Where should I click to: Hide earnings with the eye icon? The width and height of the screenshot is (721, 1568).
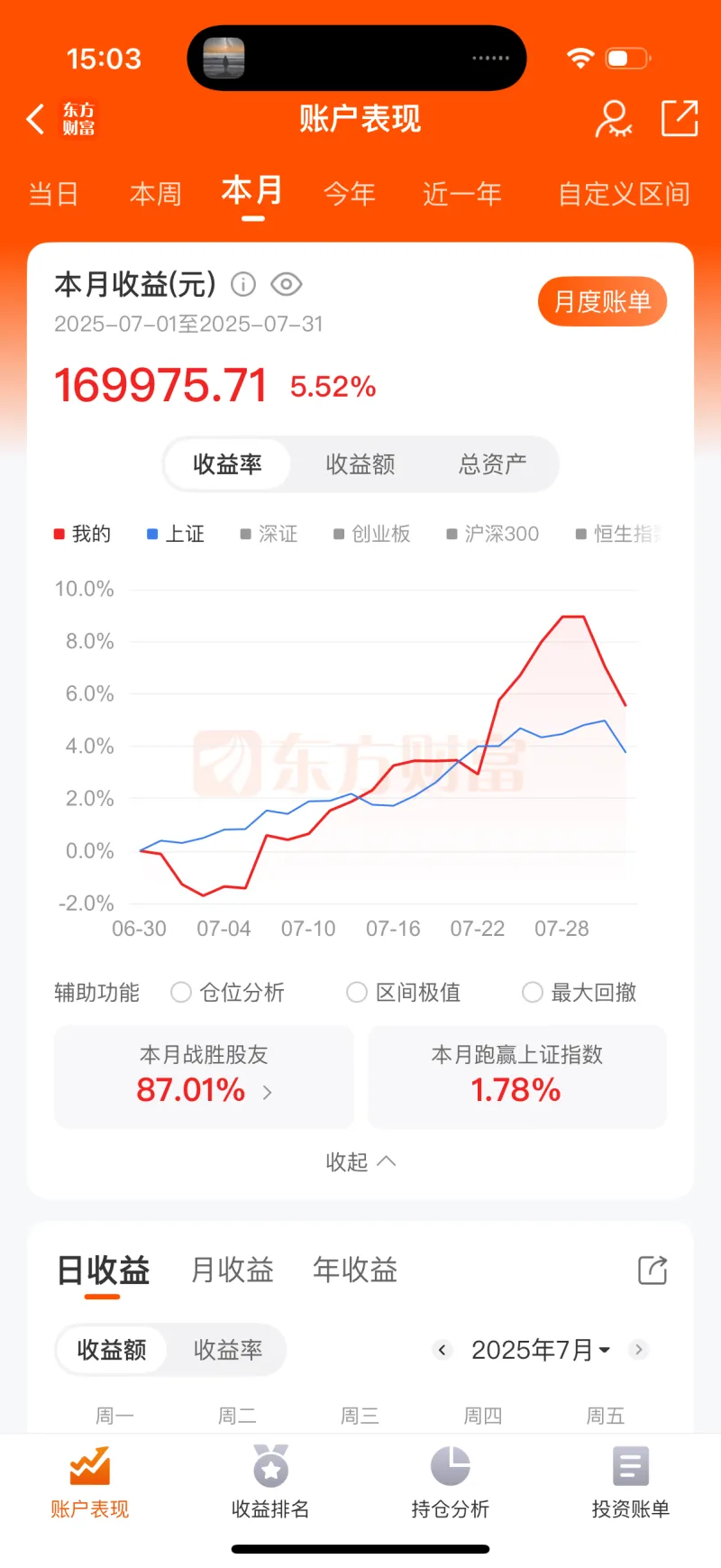click(286, 285)
